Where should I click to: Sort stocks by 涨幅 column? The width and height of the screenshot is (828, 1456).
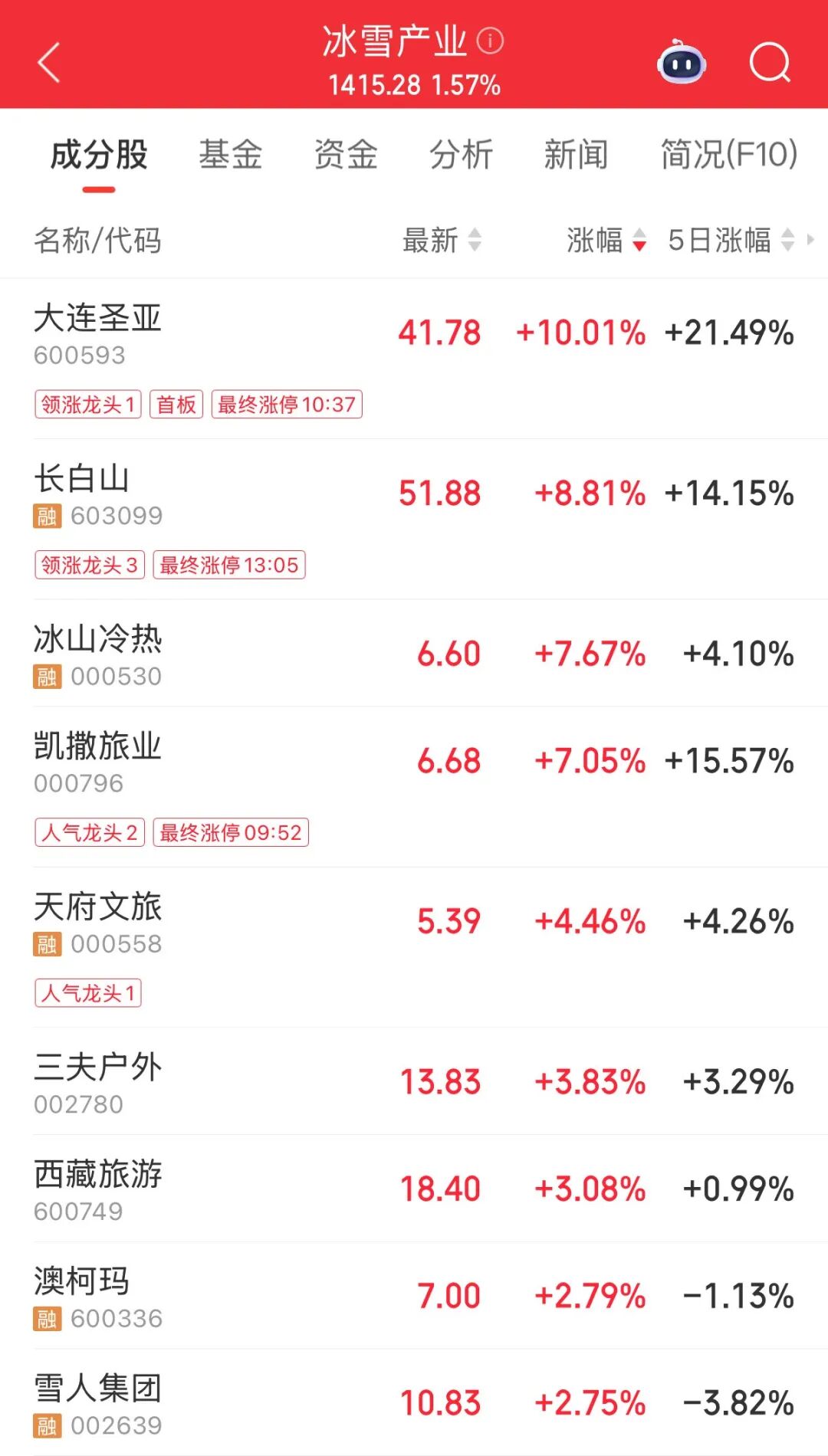click(606, 241)
